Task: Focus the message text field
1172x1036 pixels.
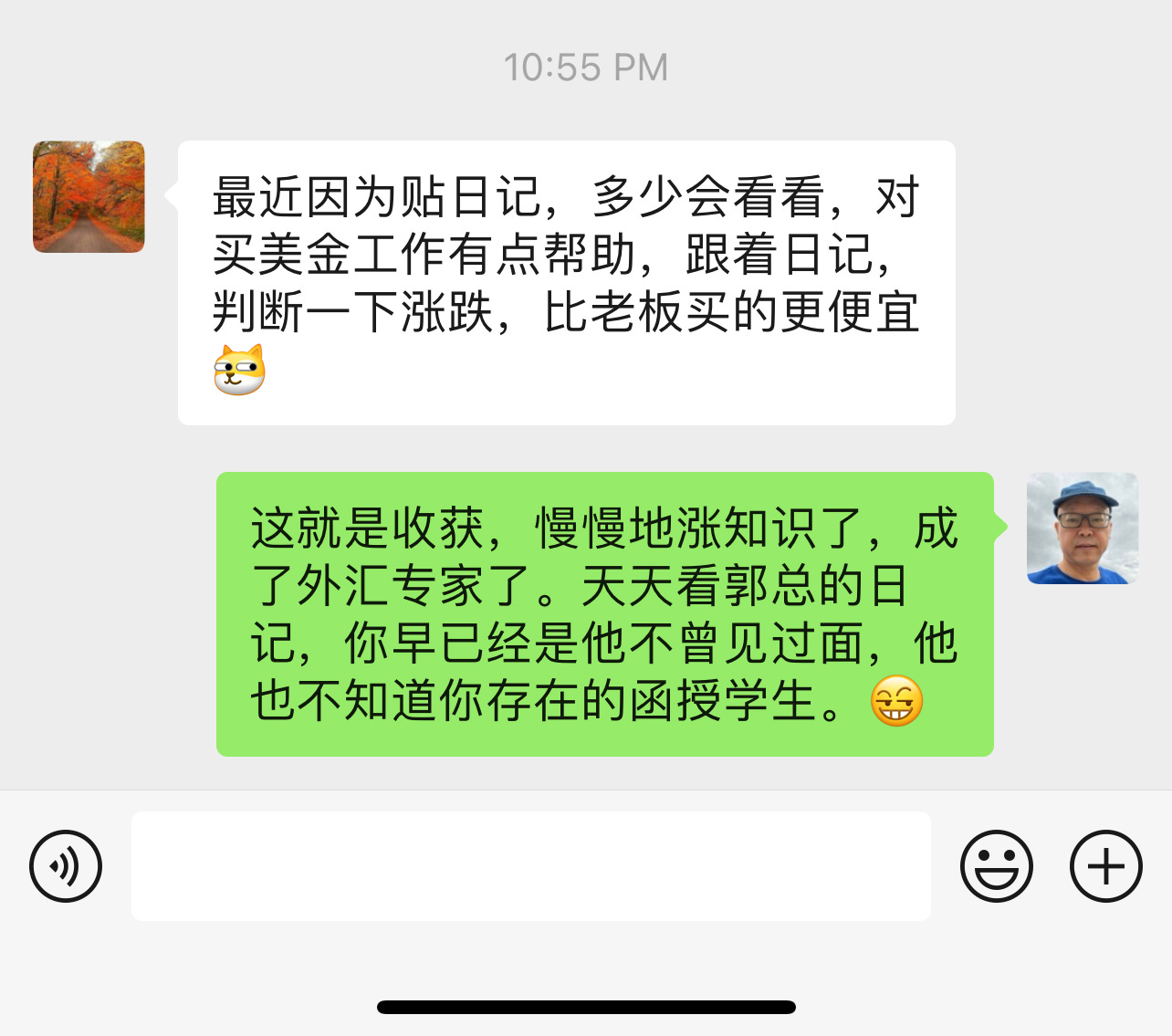Action: [x=530, y=866]
